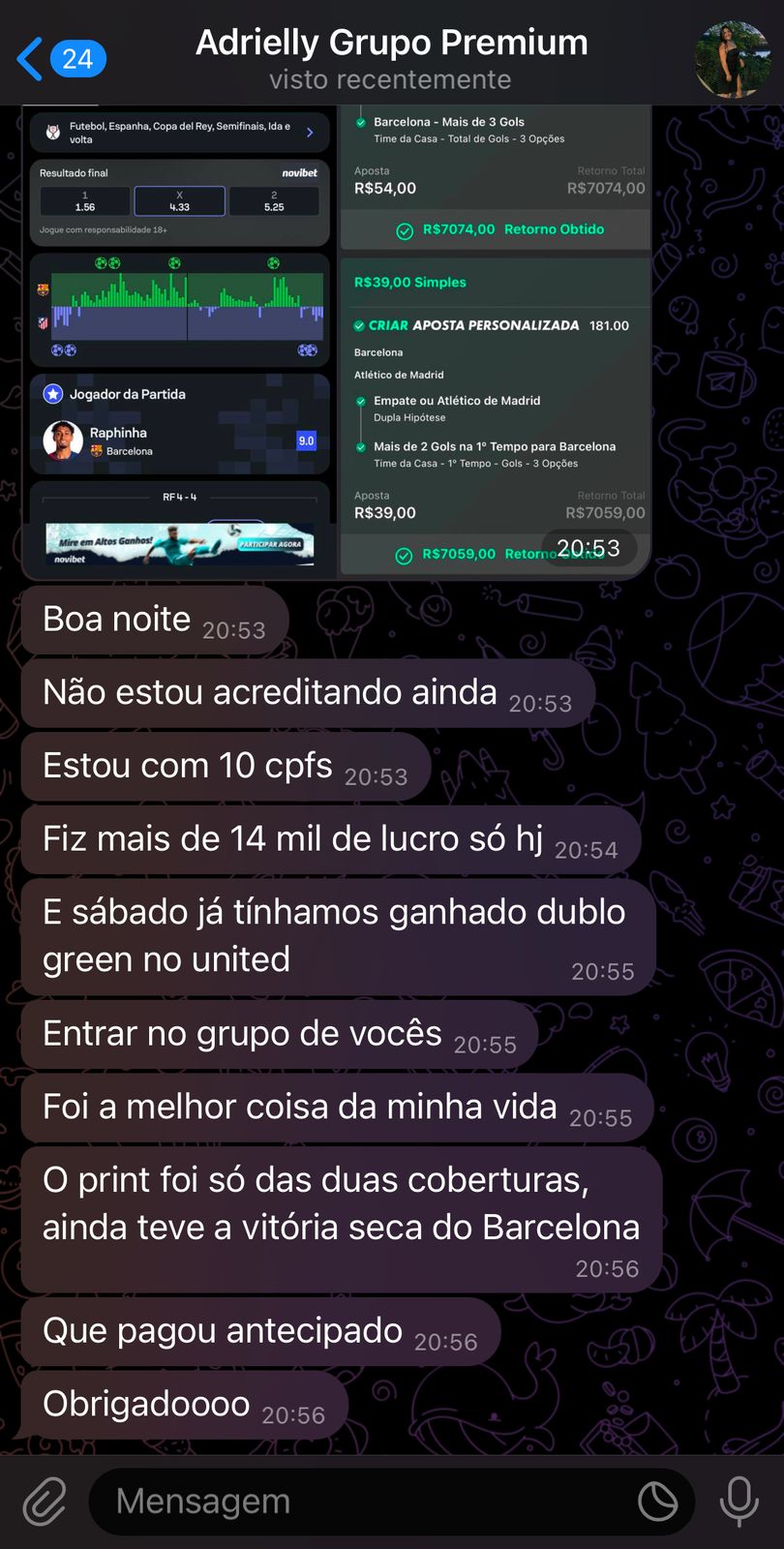This screenshot has height=1549, width=784.
Task: Type in the Mensagem field
Action: coord(368,1502)
